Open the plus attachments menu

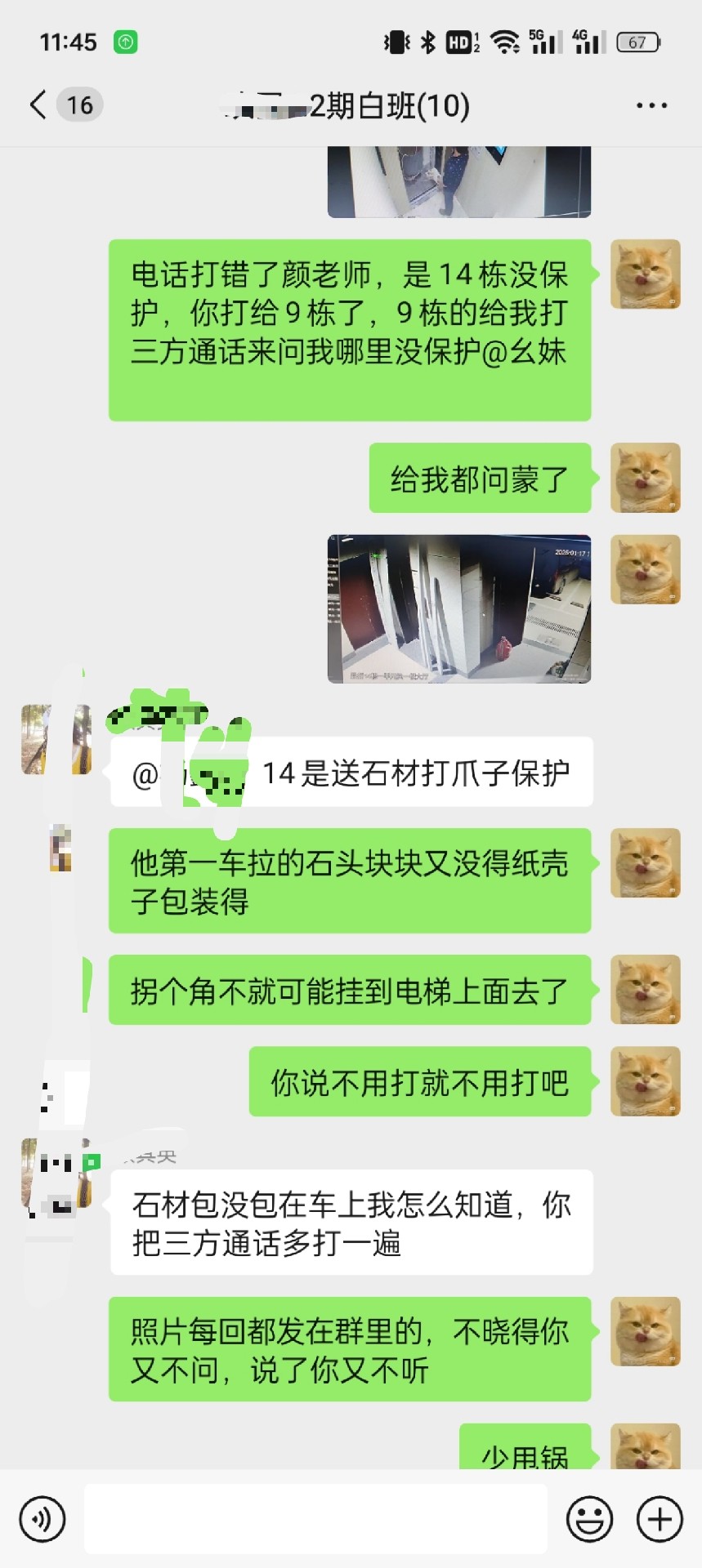click(x=660, y=1519)
